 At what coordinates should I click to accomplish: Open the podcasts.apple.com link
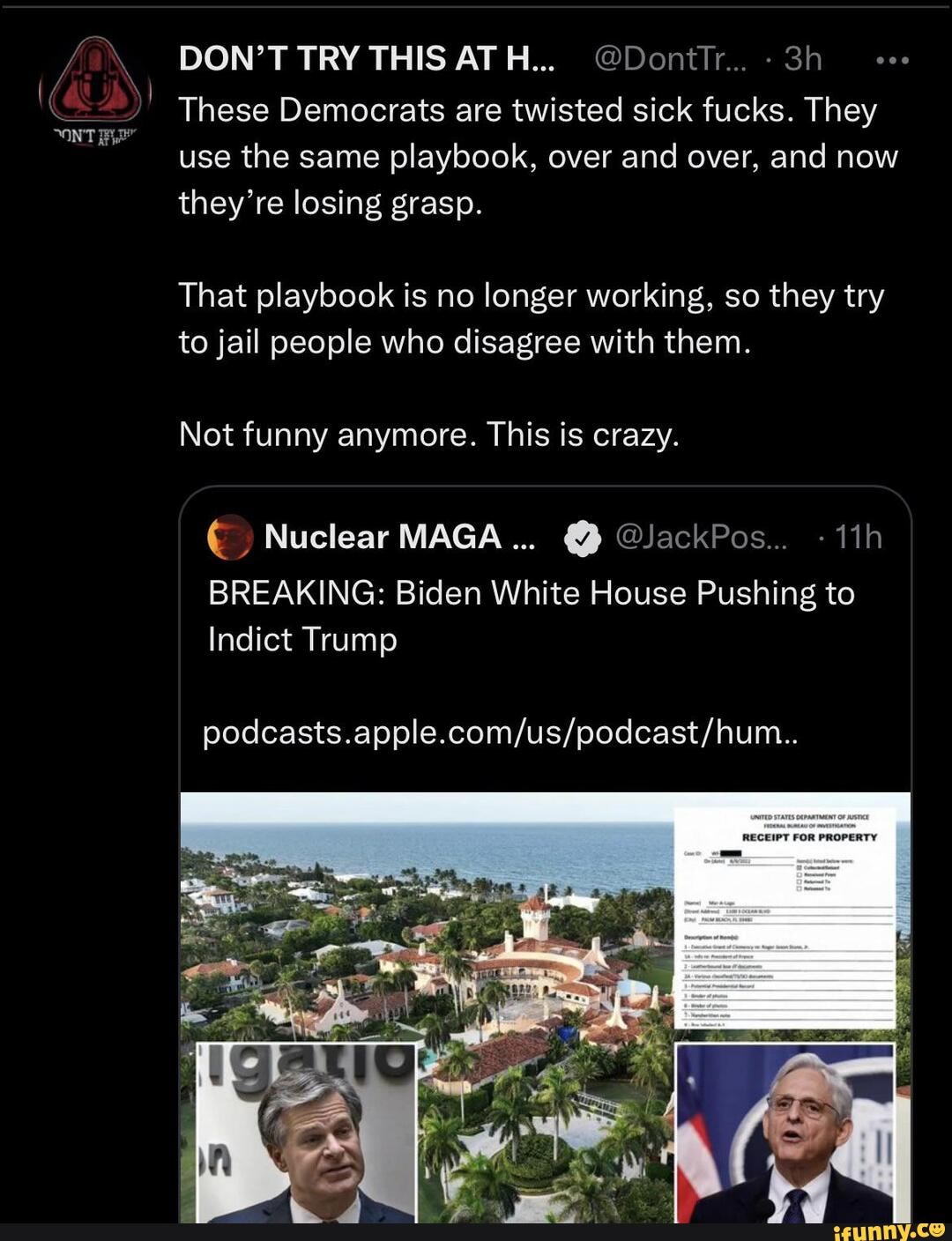pyautogui.click(x=500, y=732)
